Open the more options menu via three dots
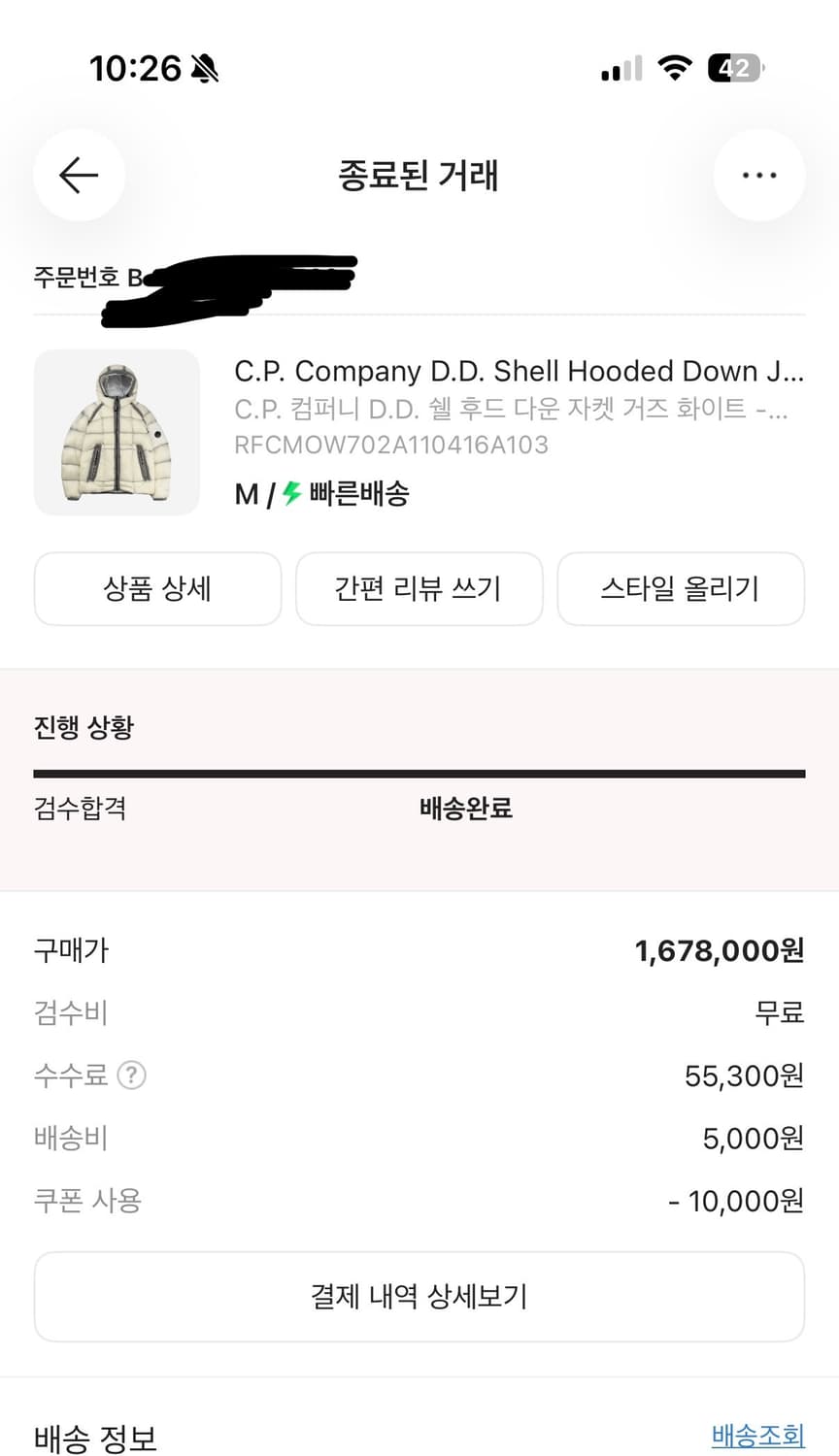This screenshot has width=839, height=1456. [760, 176]
